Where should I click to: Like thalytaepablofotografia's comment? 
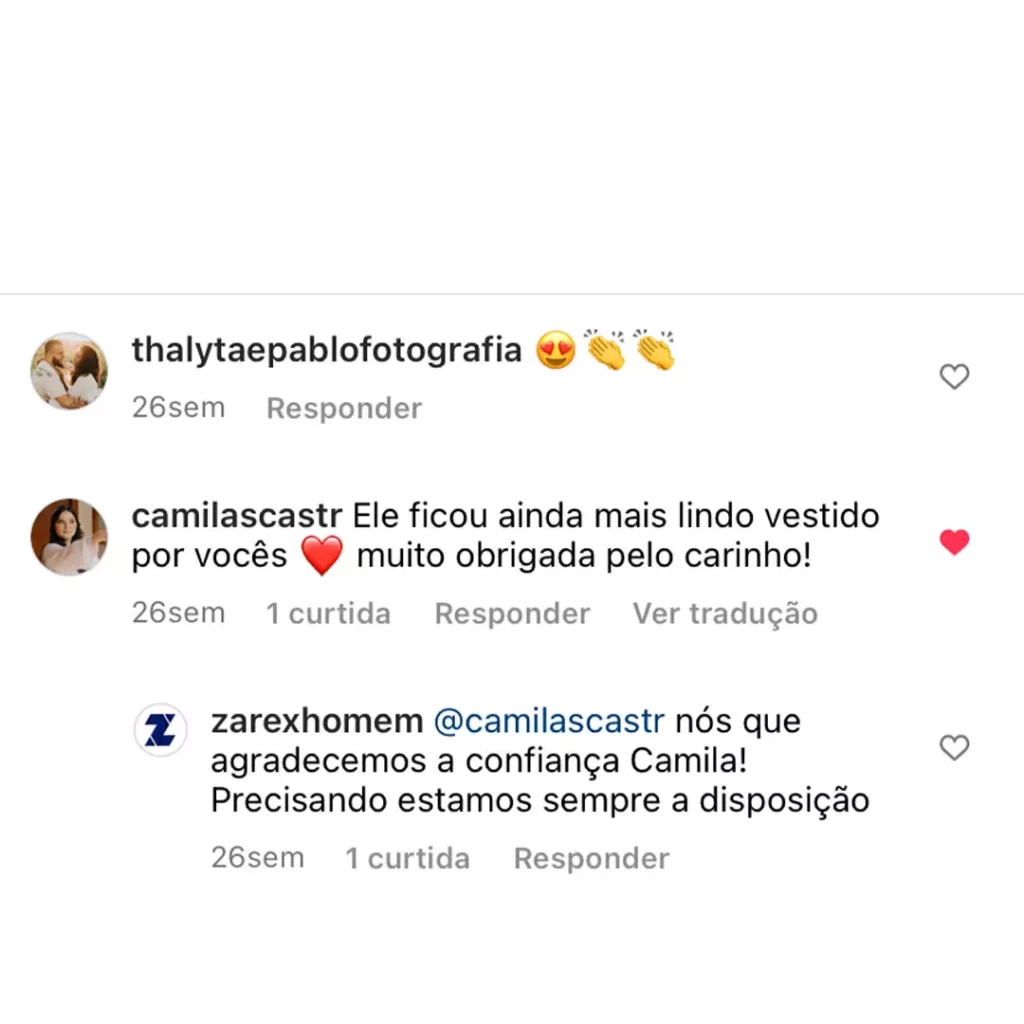(955, 377)
